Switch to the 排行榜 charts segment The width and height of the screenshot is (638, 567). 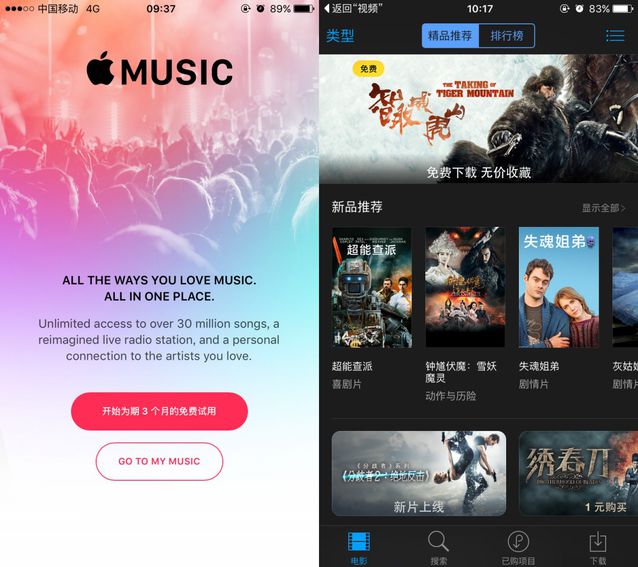point(507,36)
